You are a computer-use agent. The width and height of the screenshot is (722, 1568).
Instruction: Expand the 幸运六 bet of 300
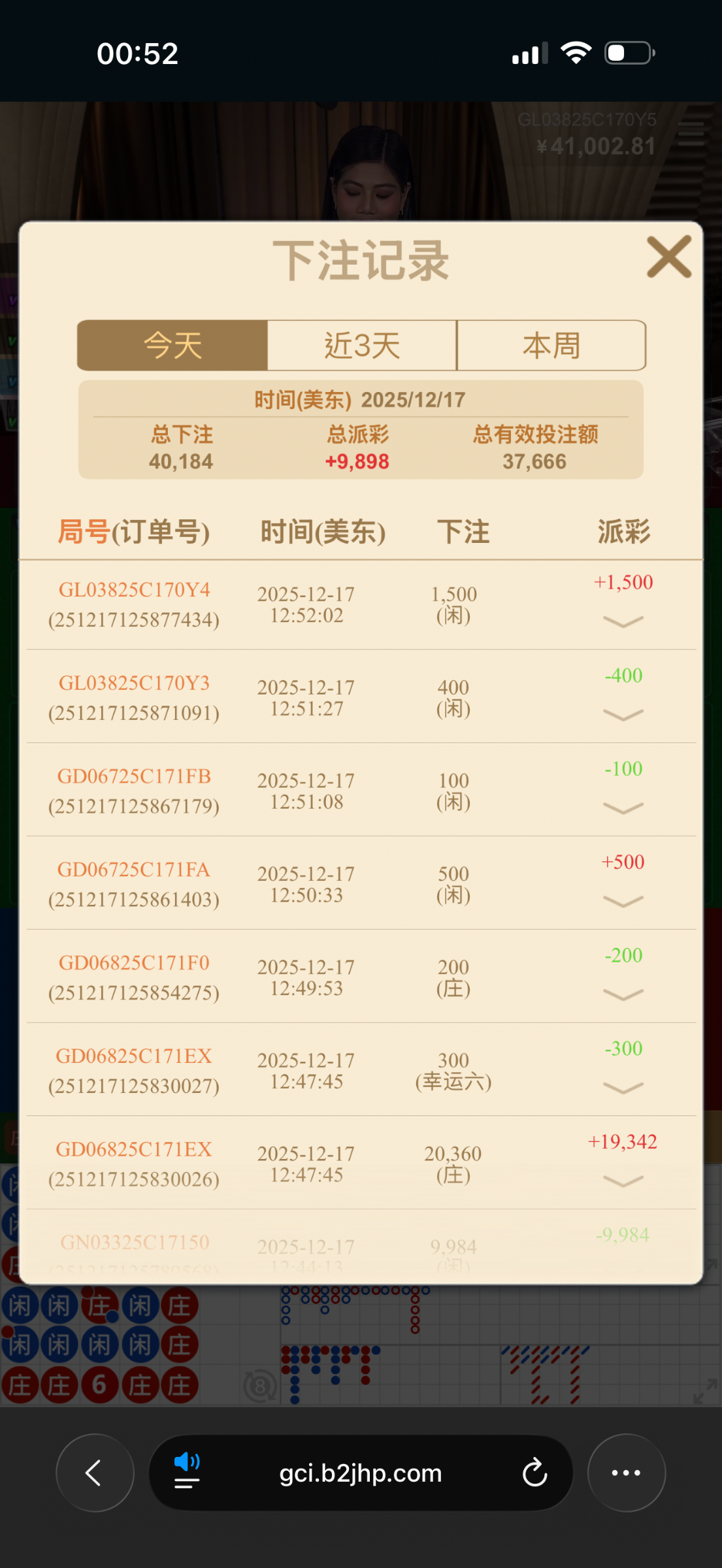(623, 1088)
